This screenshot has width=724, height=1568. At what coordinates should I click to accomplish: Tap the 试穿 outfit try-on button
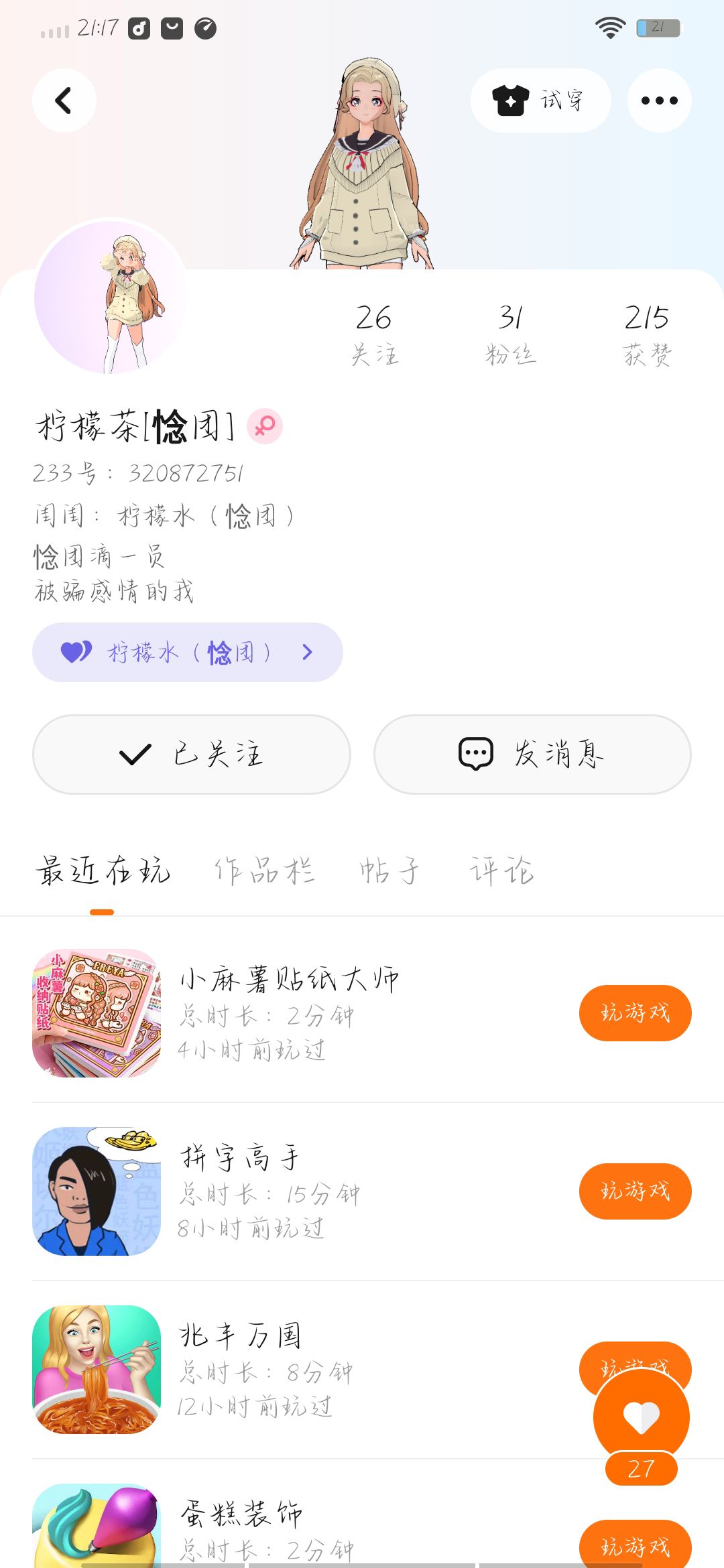[x=540, y=101]
